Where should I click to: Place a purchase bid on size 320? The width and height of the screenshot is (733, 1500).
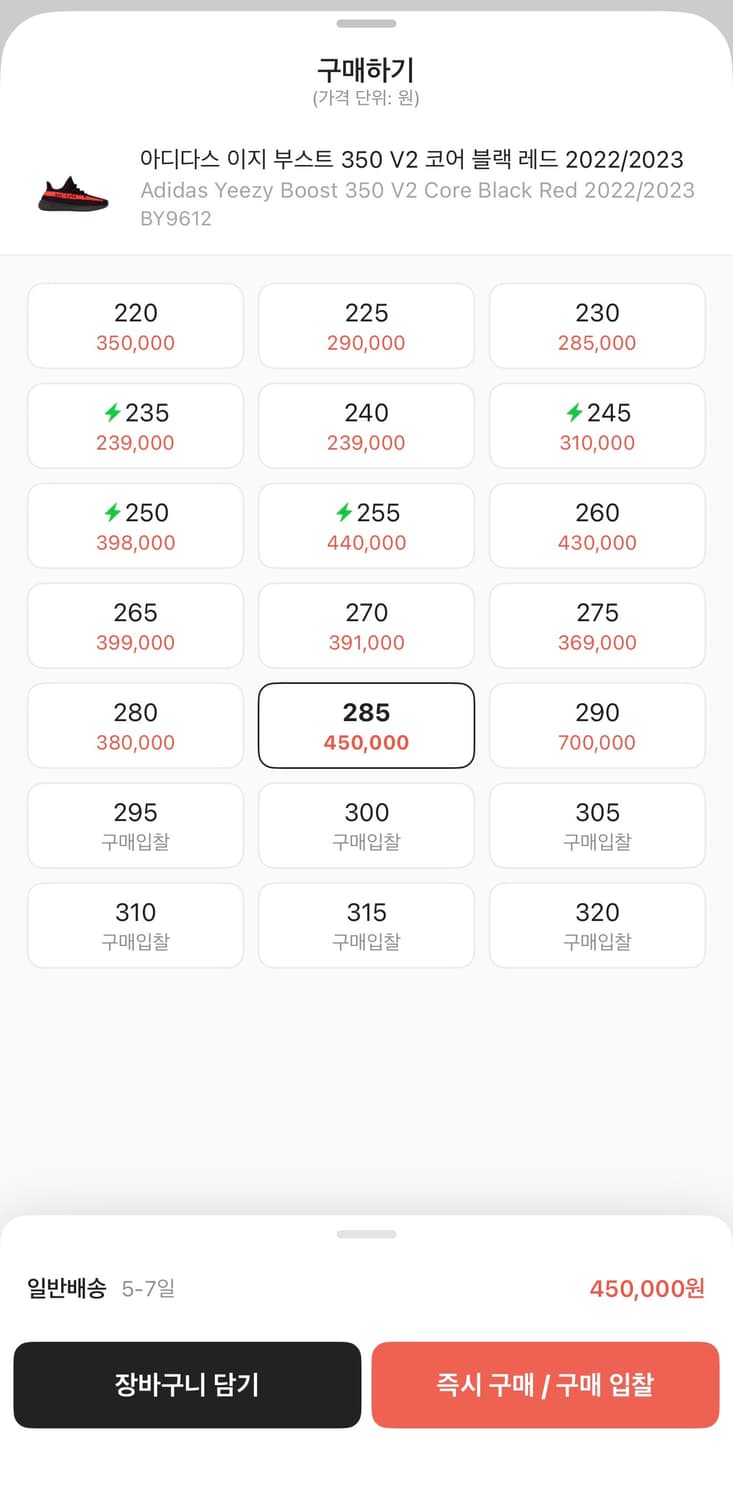click(x=597, y=925)
